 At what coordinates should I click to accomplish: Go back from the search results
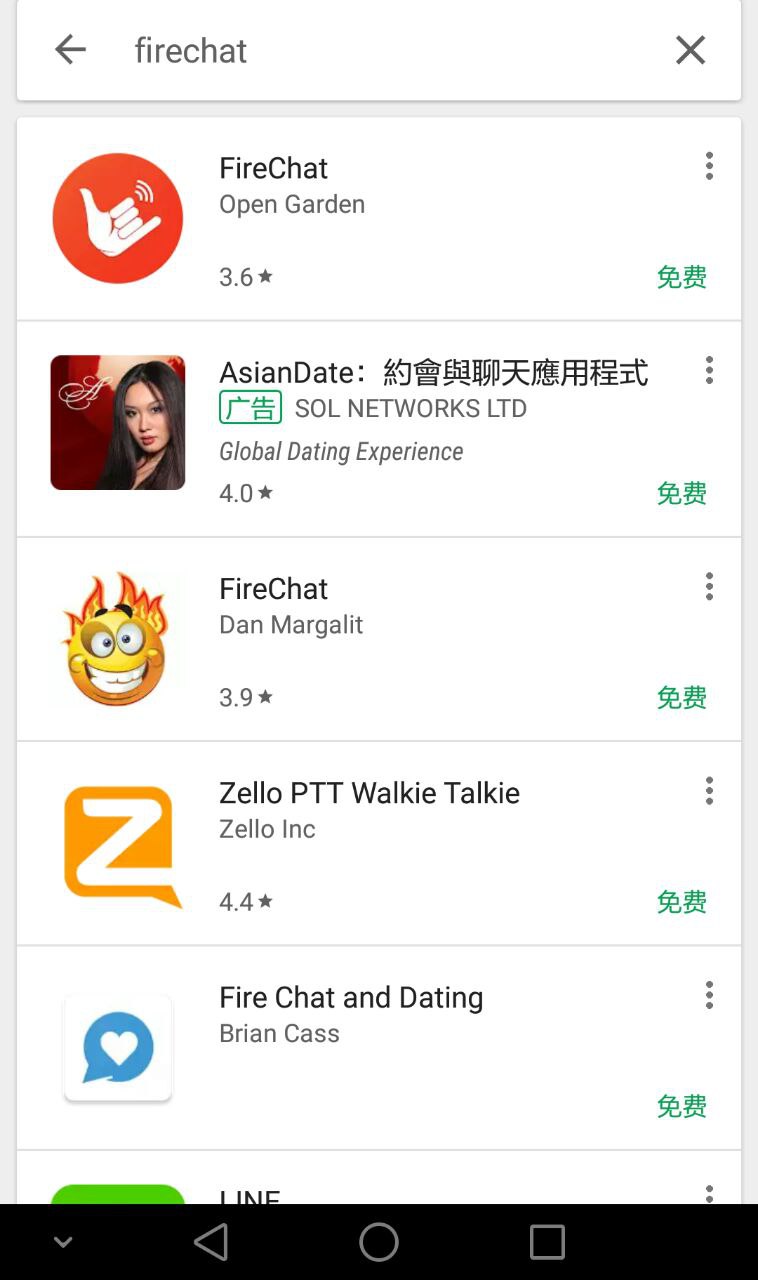70,50
